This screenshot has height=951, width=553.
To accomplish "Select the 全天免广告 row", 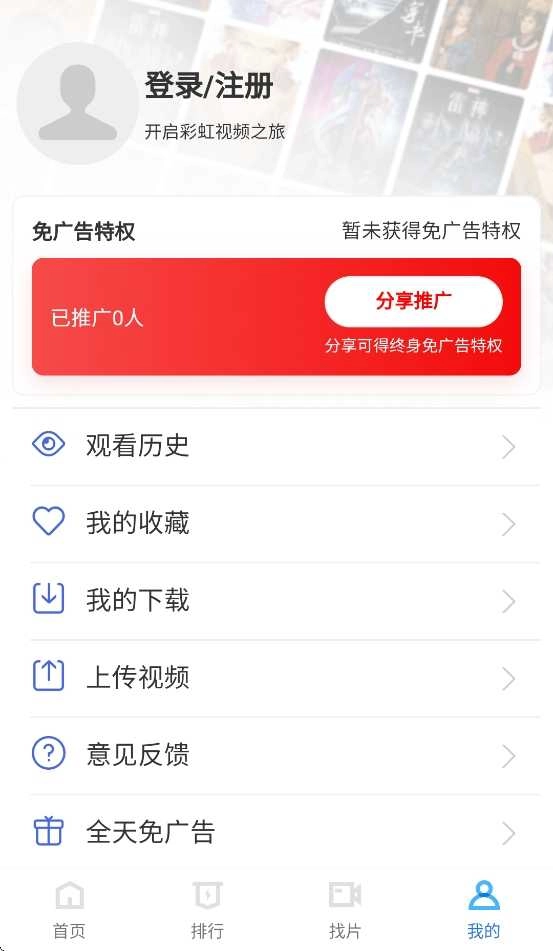I will coord(276,832).
